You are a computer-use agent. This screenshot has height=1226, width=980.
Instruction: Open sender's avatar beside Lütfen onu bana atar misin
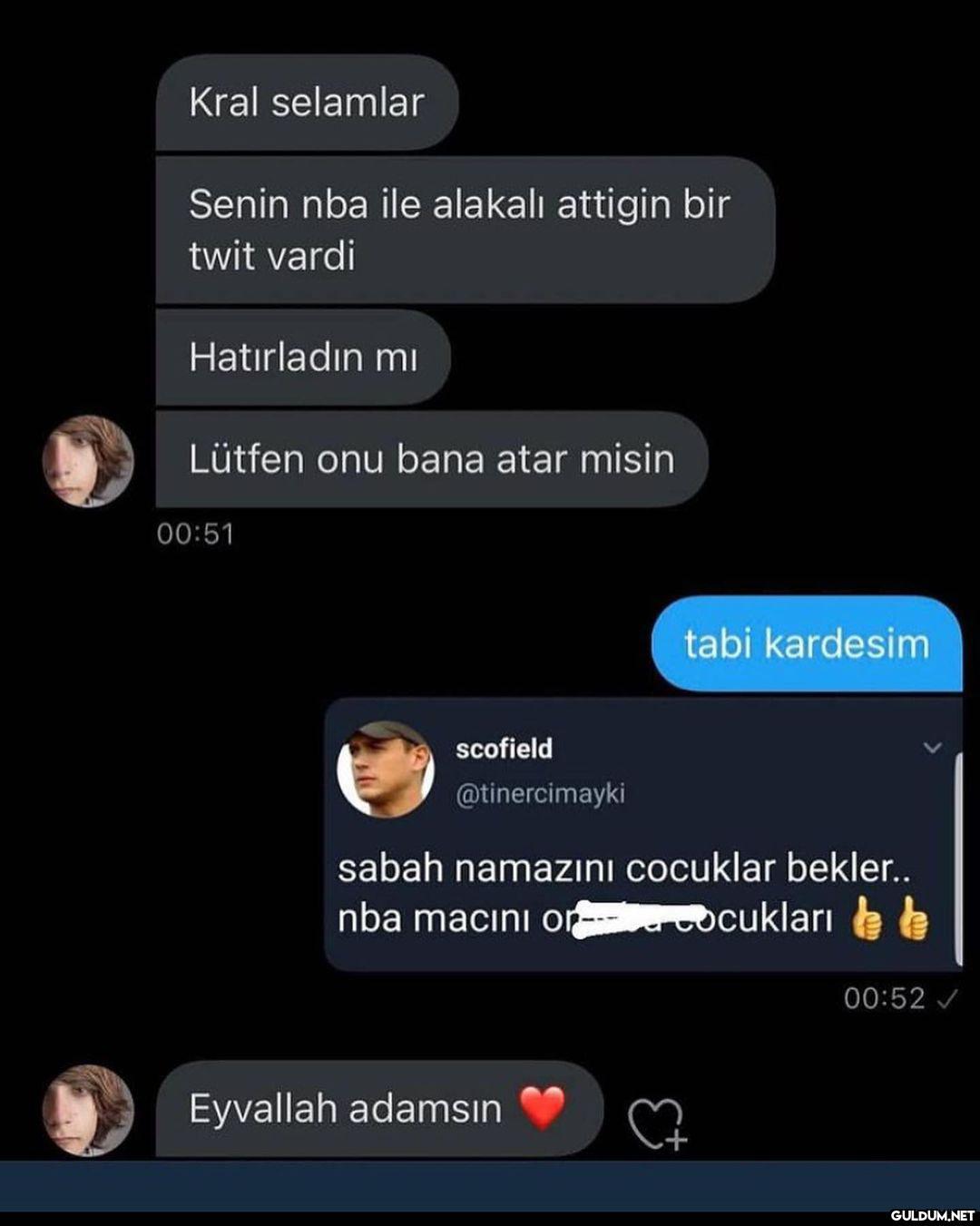88,461
